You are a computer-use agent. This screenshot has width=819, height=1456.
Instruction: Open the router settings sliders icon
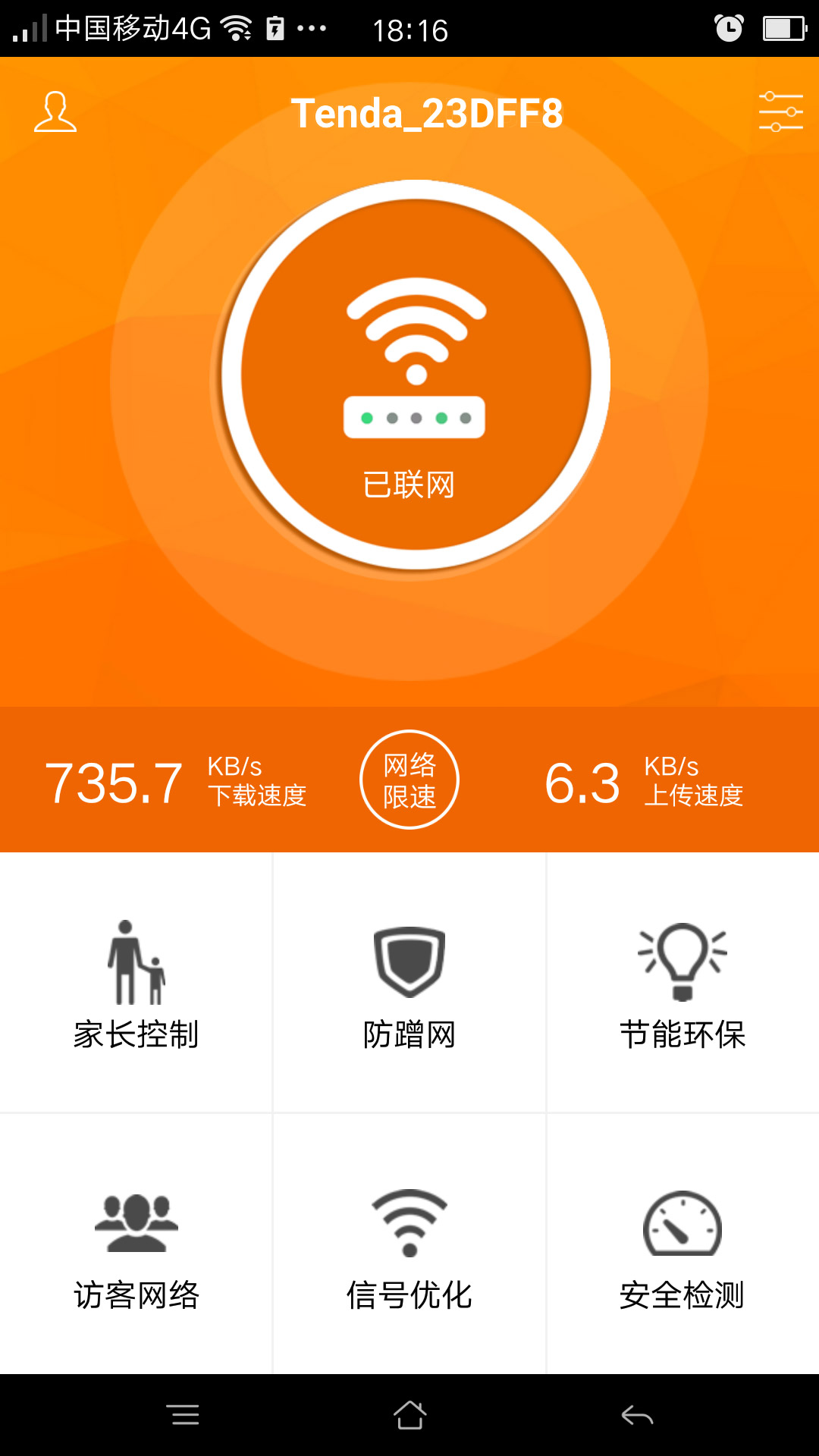click(781, 111)
